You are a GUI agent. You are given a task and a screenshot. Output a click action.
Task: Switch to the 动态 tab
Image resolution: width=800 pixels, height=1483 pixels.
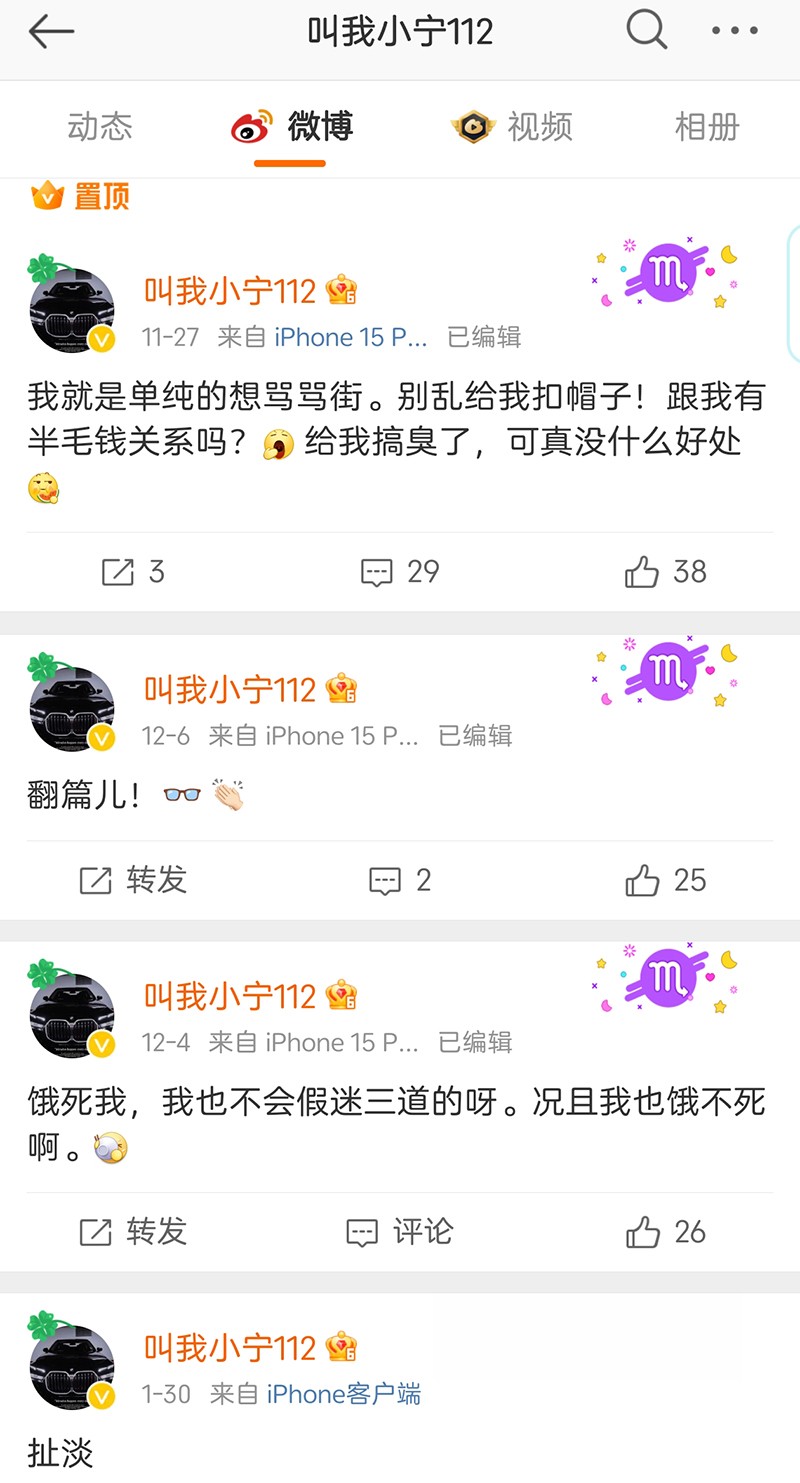100,127
